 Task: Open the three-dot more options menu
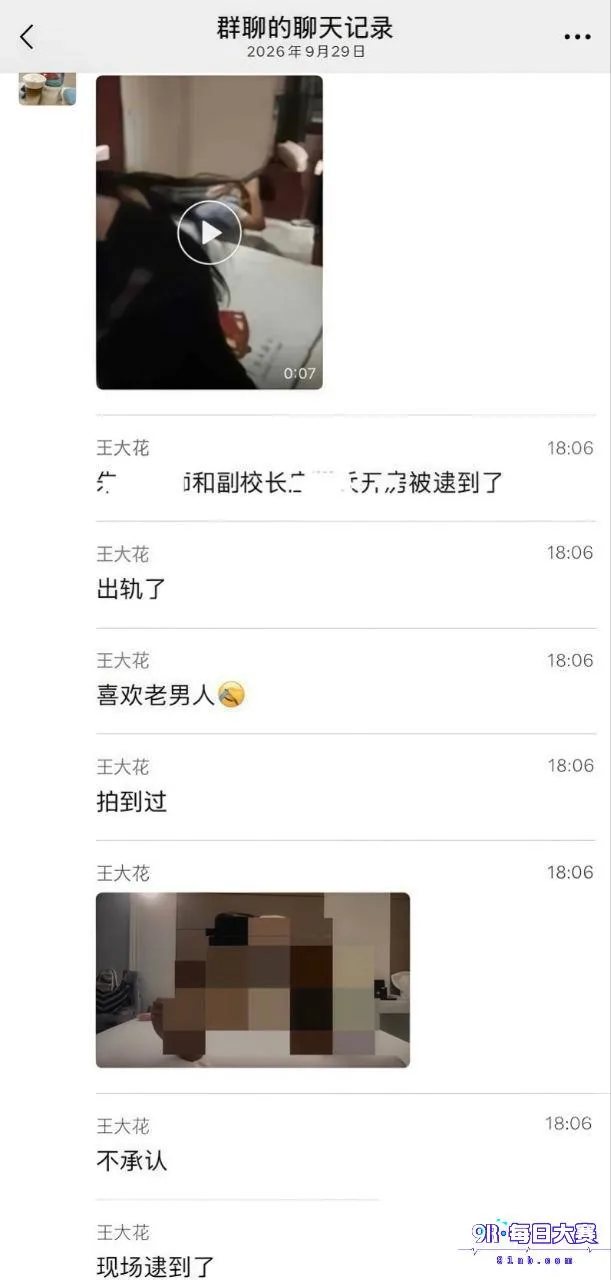[577, 37]
